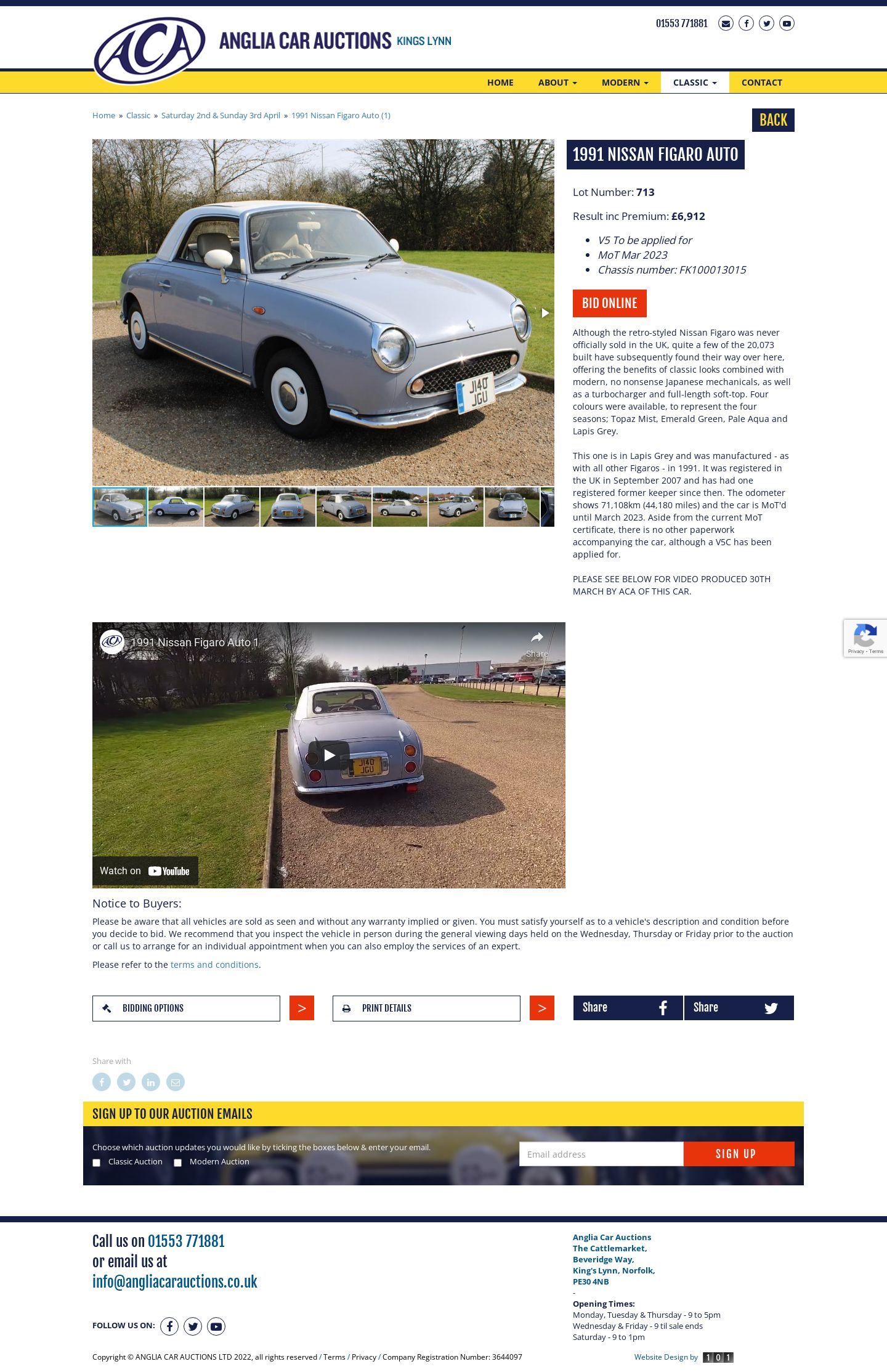887x1372 pixels.
Task: Tap the Sign Up button
Action: (x=738, y=1154)
